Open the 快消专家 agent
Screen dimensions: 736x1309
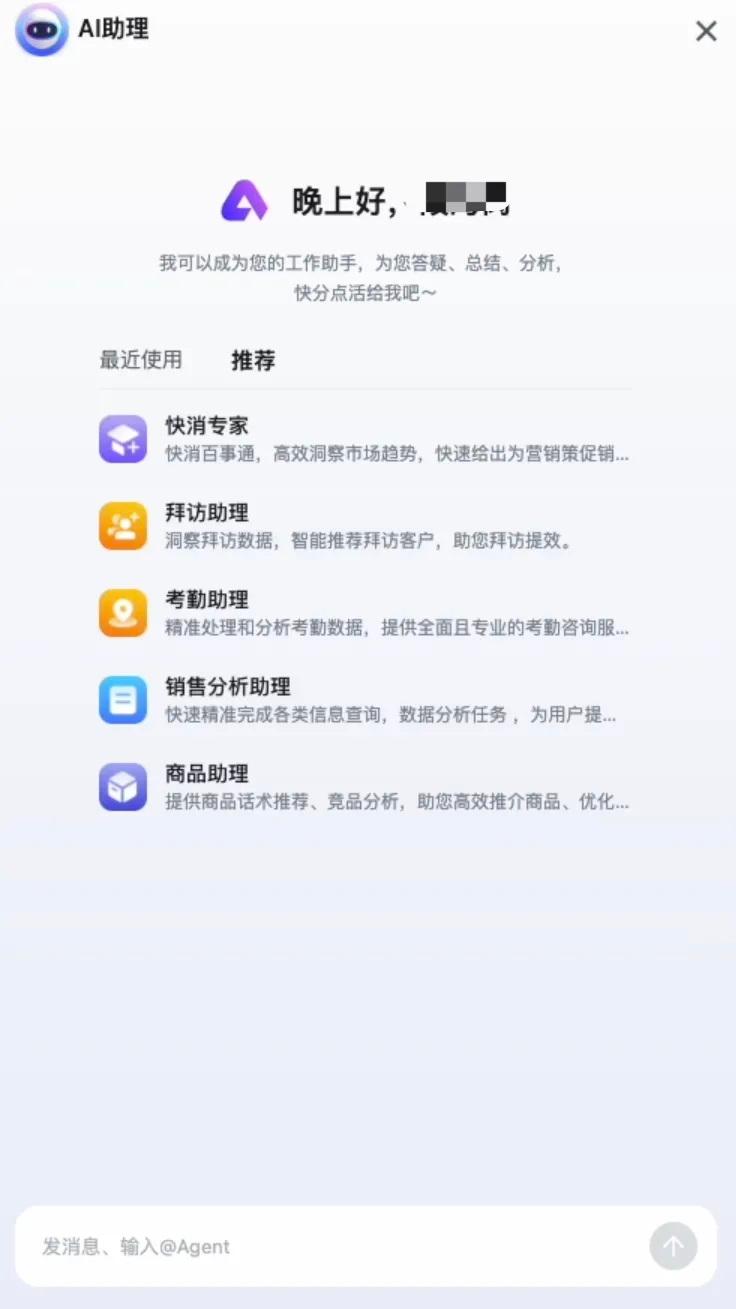click(x=365, y=439)
